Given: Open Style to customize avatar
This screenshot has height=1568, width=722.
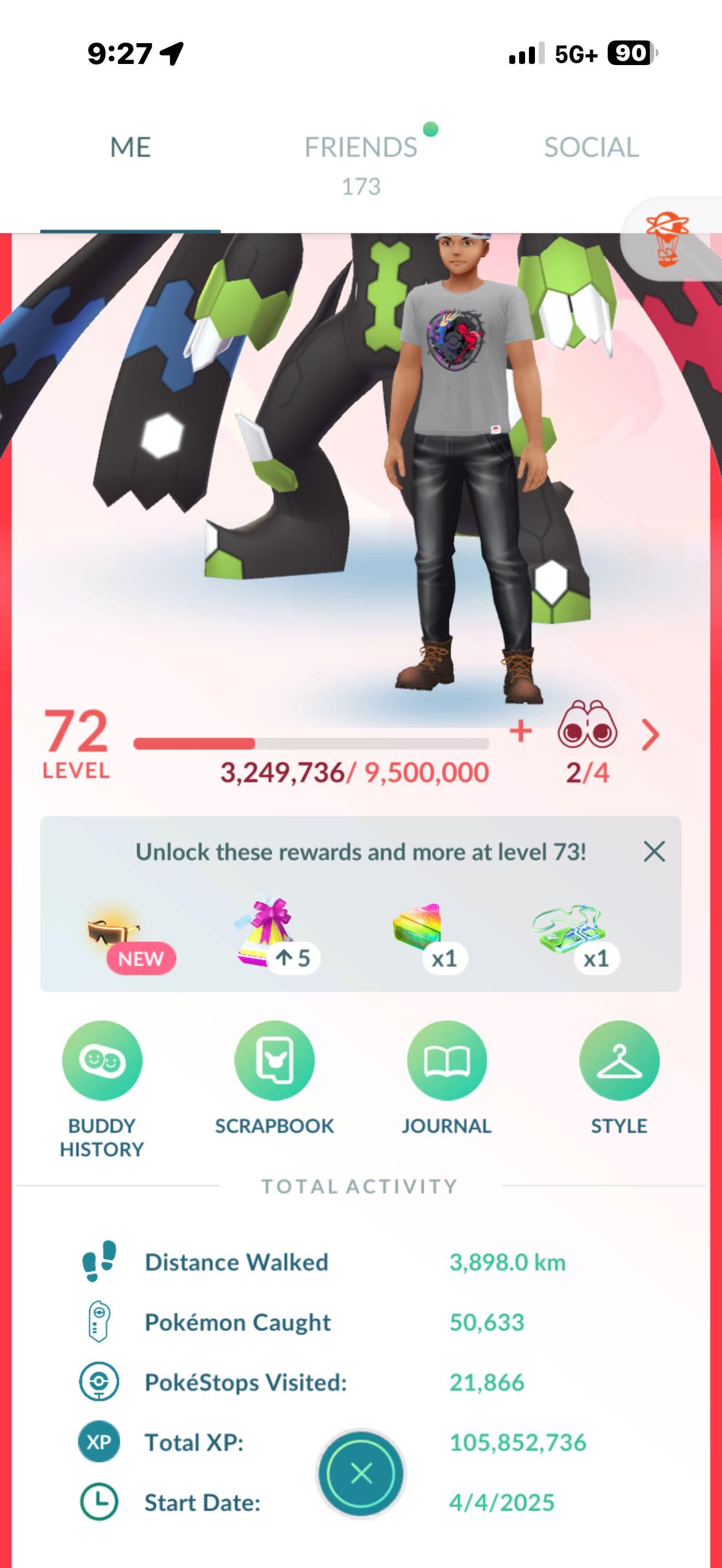Looking at the screenshot, I should click(619, 1062).
